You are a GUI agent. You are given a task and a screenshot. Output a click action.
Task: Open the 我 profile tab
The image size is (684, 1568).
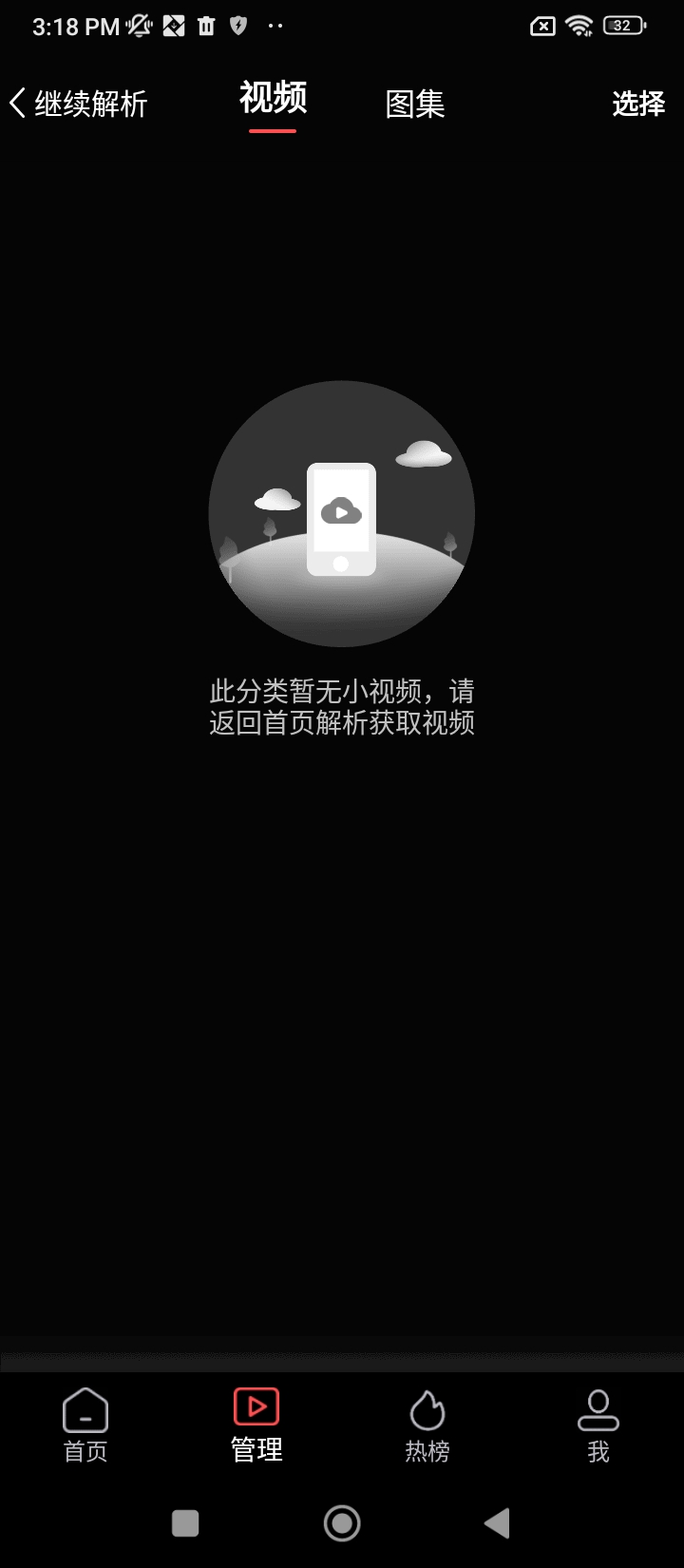coord(598,1425)
